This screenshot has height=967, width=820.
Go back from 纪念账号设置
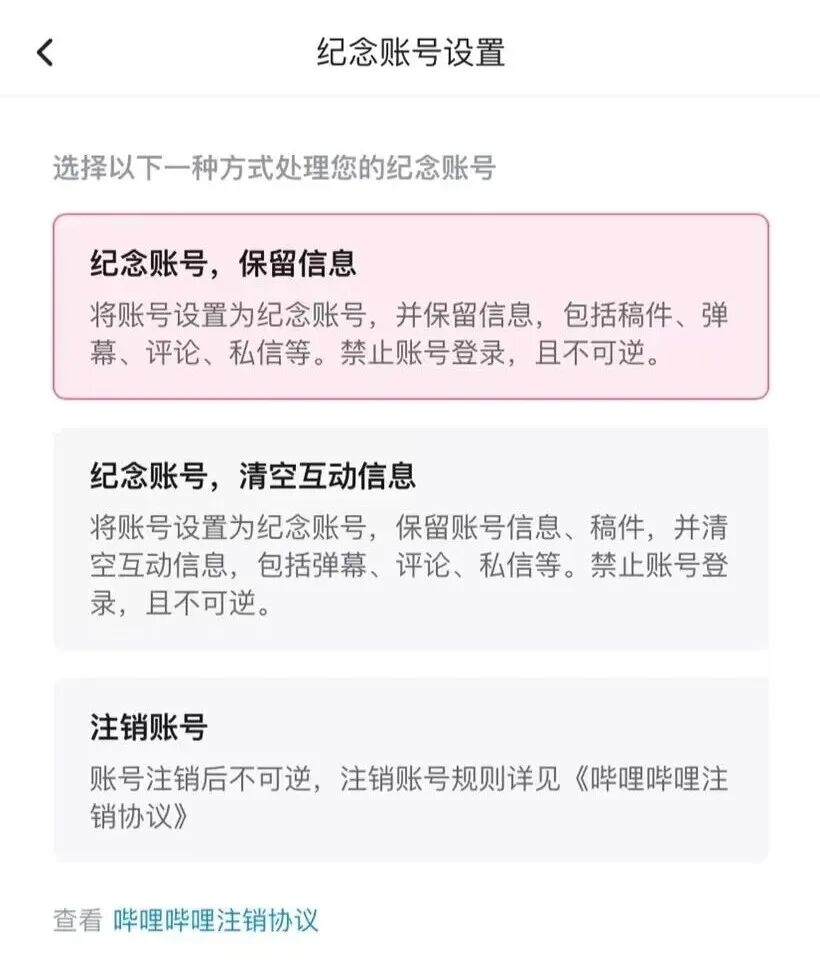pos(45,52)
